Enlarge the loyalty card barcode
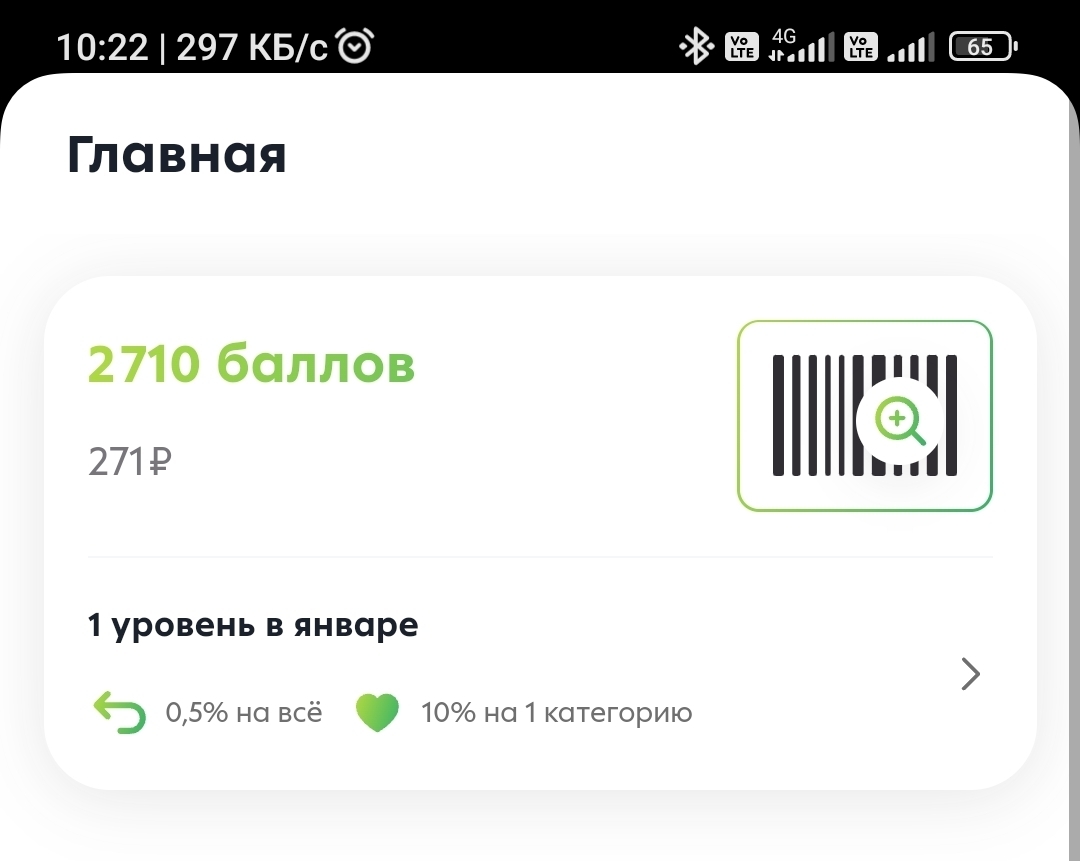Screen dimensions: 1080x861 click(x=864, y=416)
